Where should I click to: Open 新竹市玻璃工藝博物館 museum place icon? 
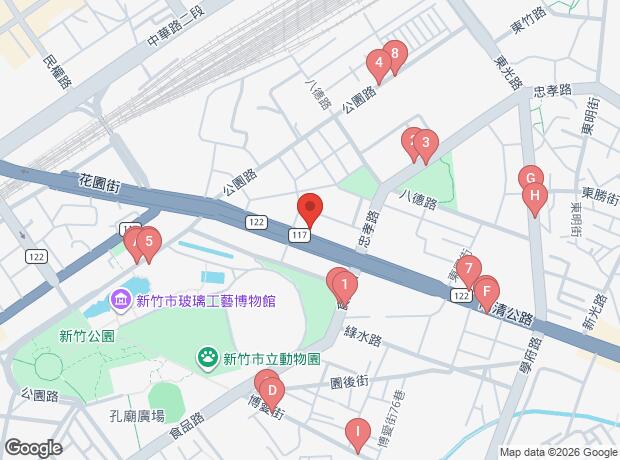coord(119,300)
